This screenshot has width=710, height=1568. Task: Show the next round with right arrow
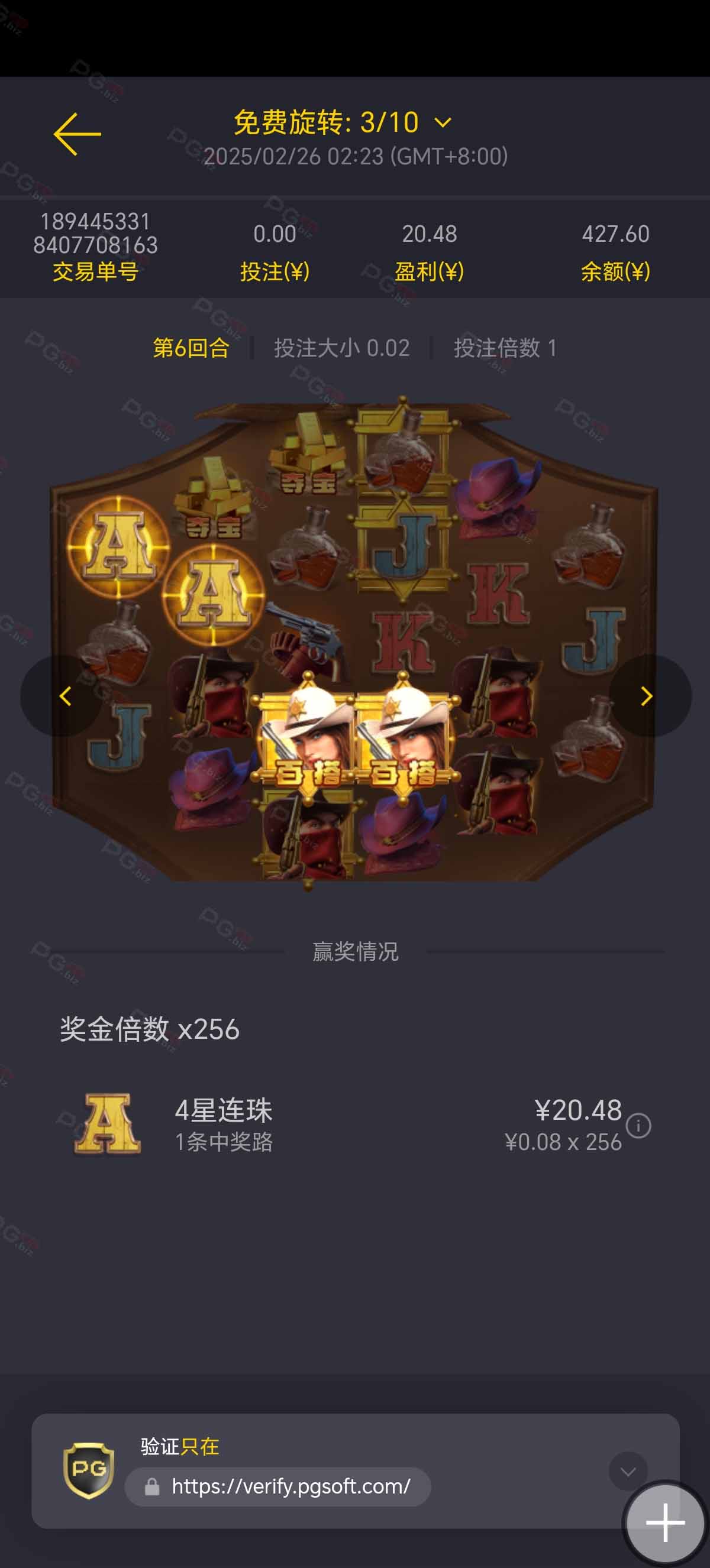click(648, 696)
